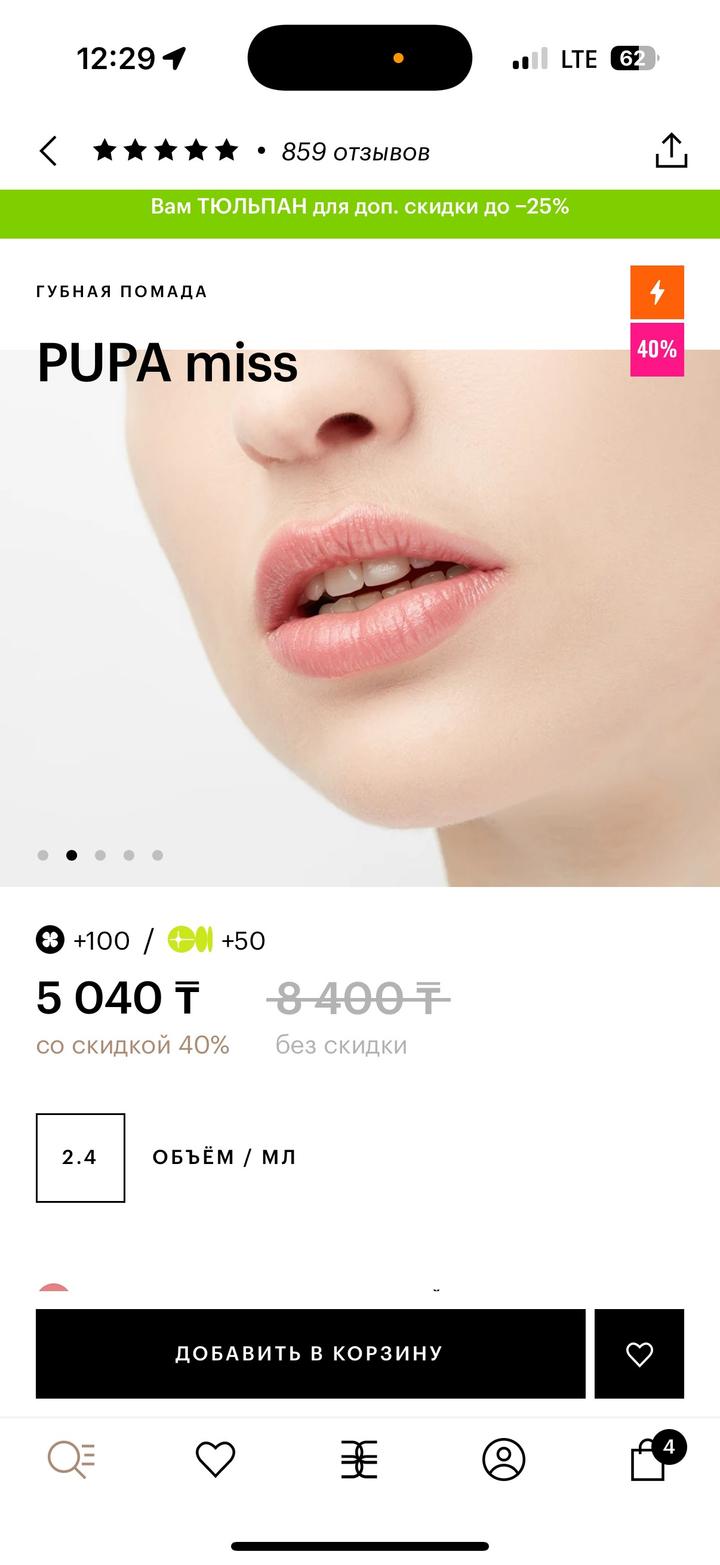The height and width of the screenshot is (1565, 720).
Task: Add lipstick to favorites with heart button
Action: pyautogui.click(x=639, y=1353)
